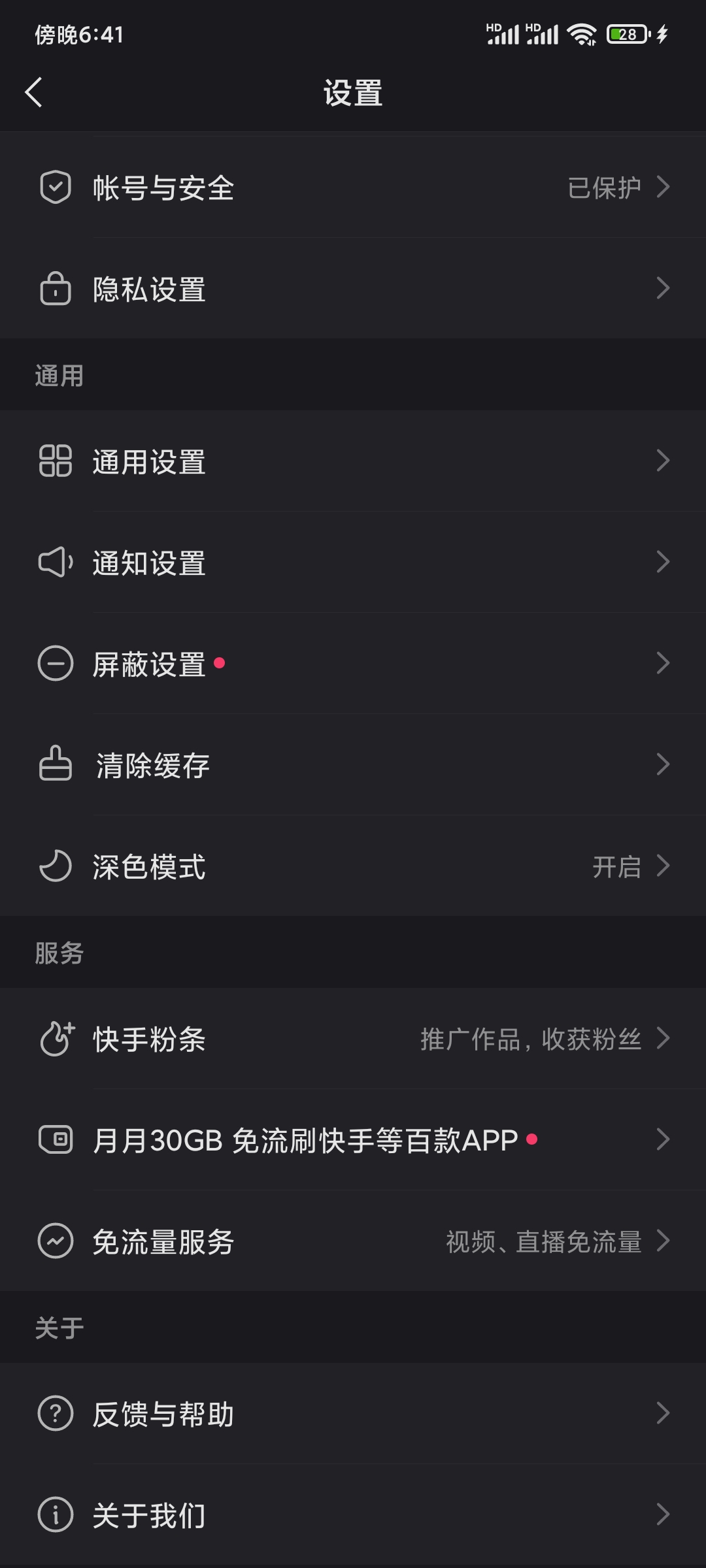Click the dark mode moon icon
The width and height of the screenshot is (706, 1568).
56,868
